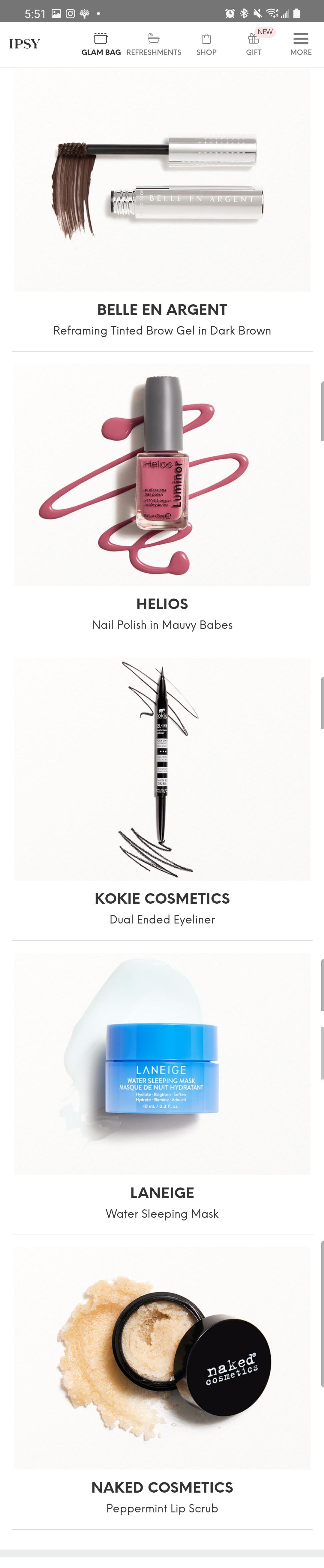
Task: Tap the IPSY home logo
Action: point(24,44)
